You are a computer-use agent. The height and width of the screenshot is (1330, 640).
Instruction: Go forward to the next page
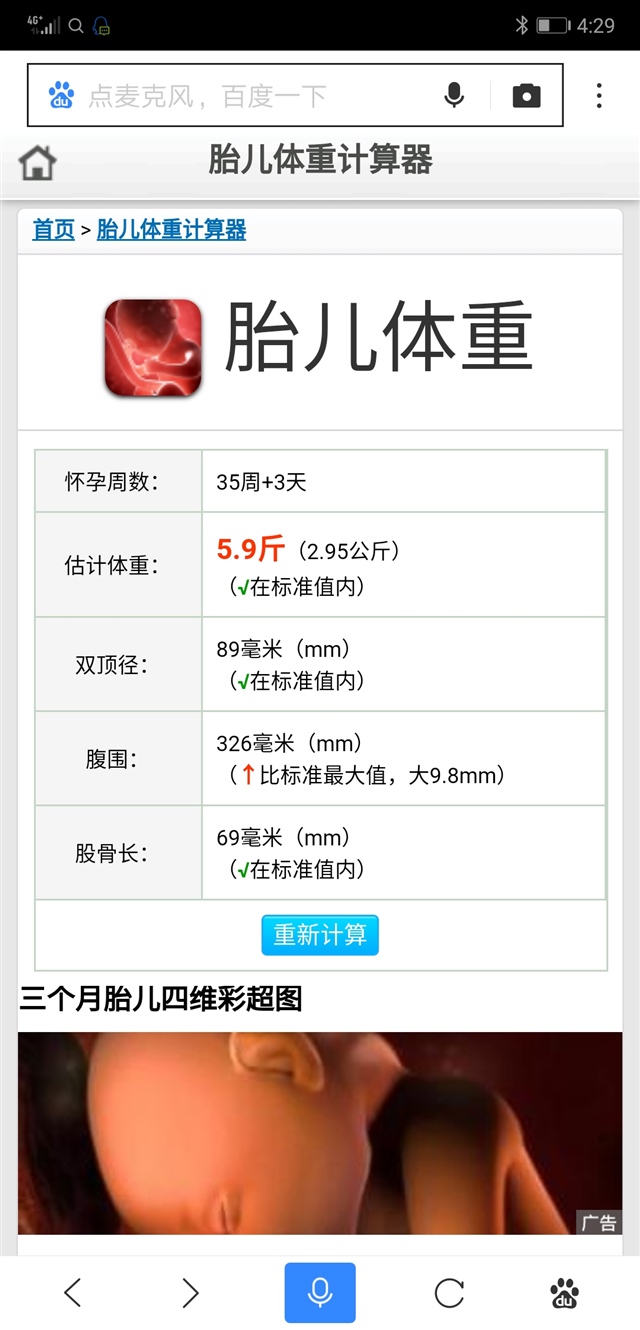pyautogui.click(x=190, y=1293)
